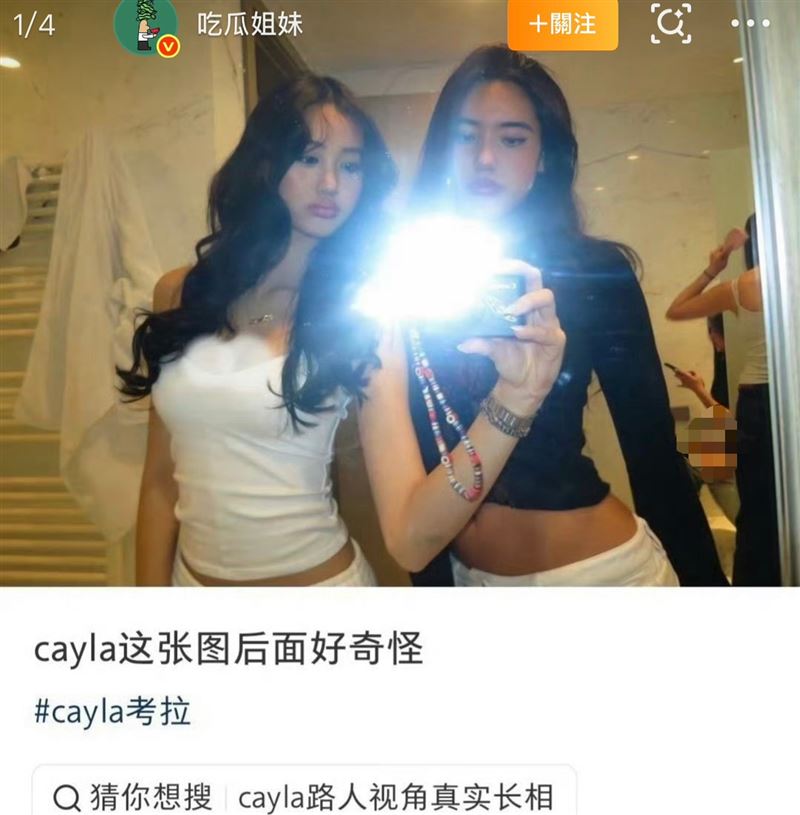Follow the account with the +關注 button
This screenshot has height=815, width=800.
pos(565,22)
